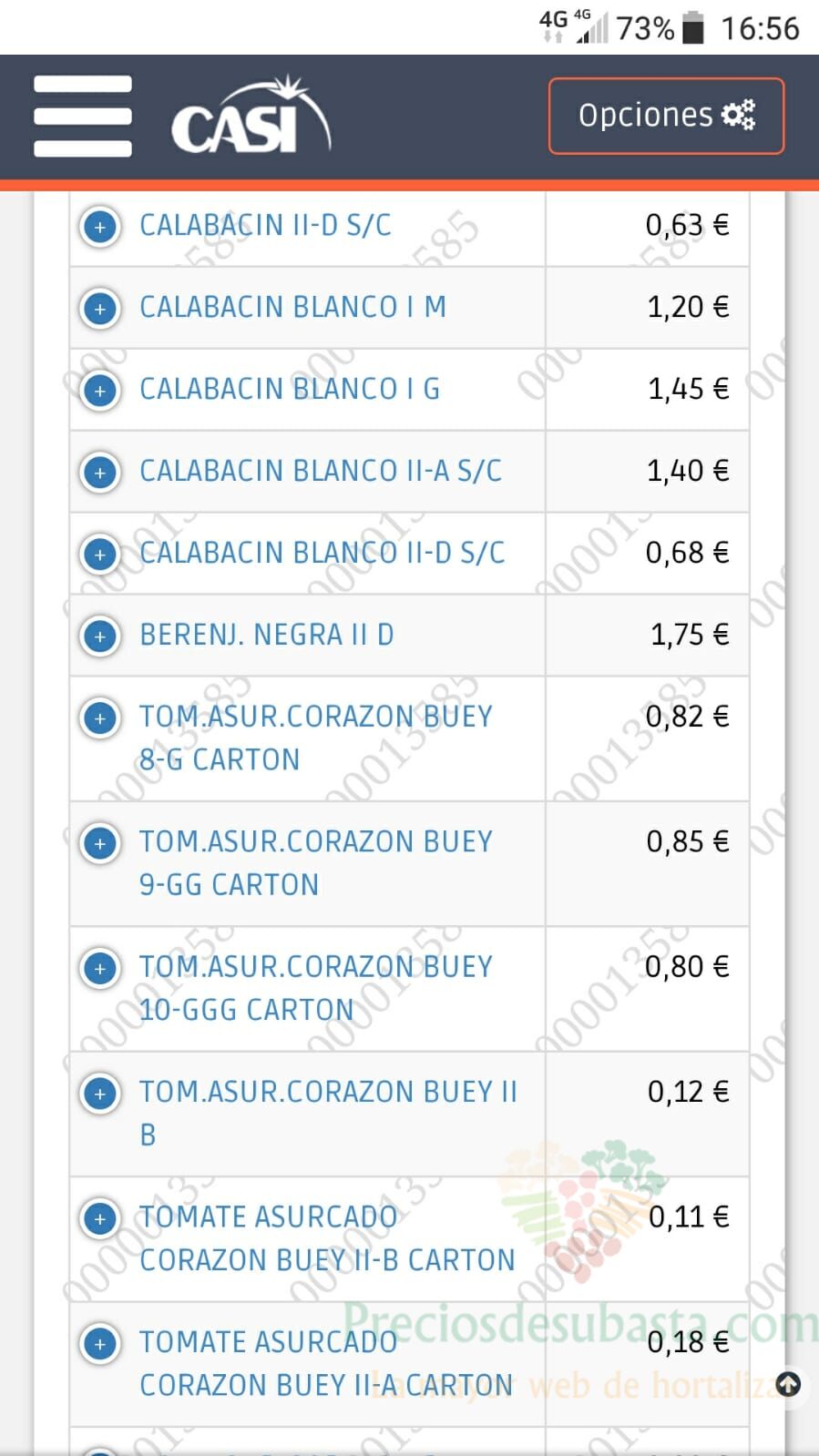This screenshot has width=819, height=1456.
Task: Expand TOM.ASUR.CORAZON BUEY 10-GGG CARTON
Action: [100, 968]
